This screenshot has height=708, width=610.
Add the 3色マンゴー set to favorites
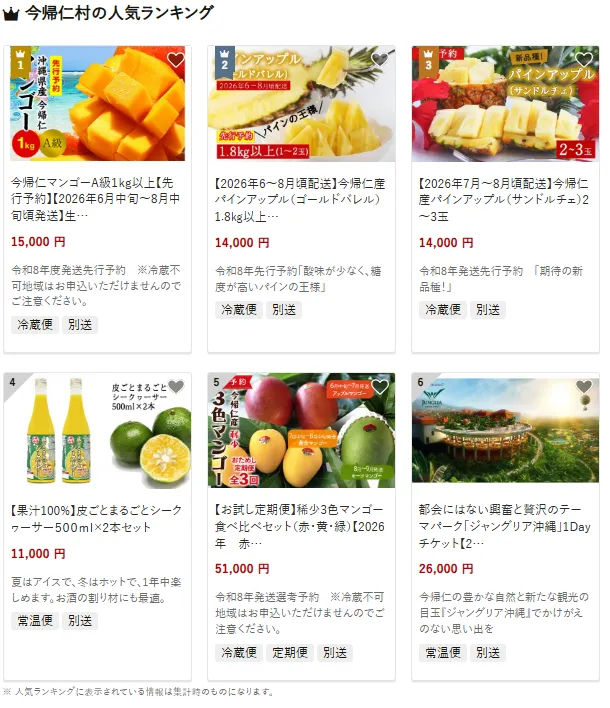(380, 387)
